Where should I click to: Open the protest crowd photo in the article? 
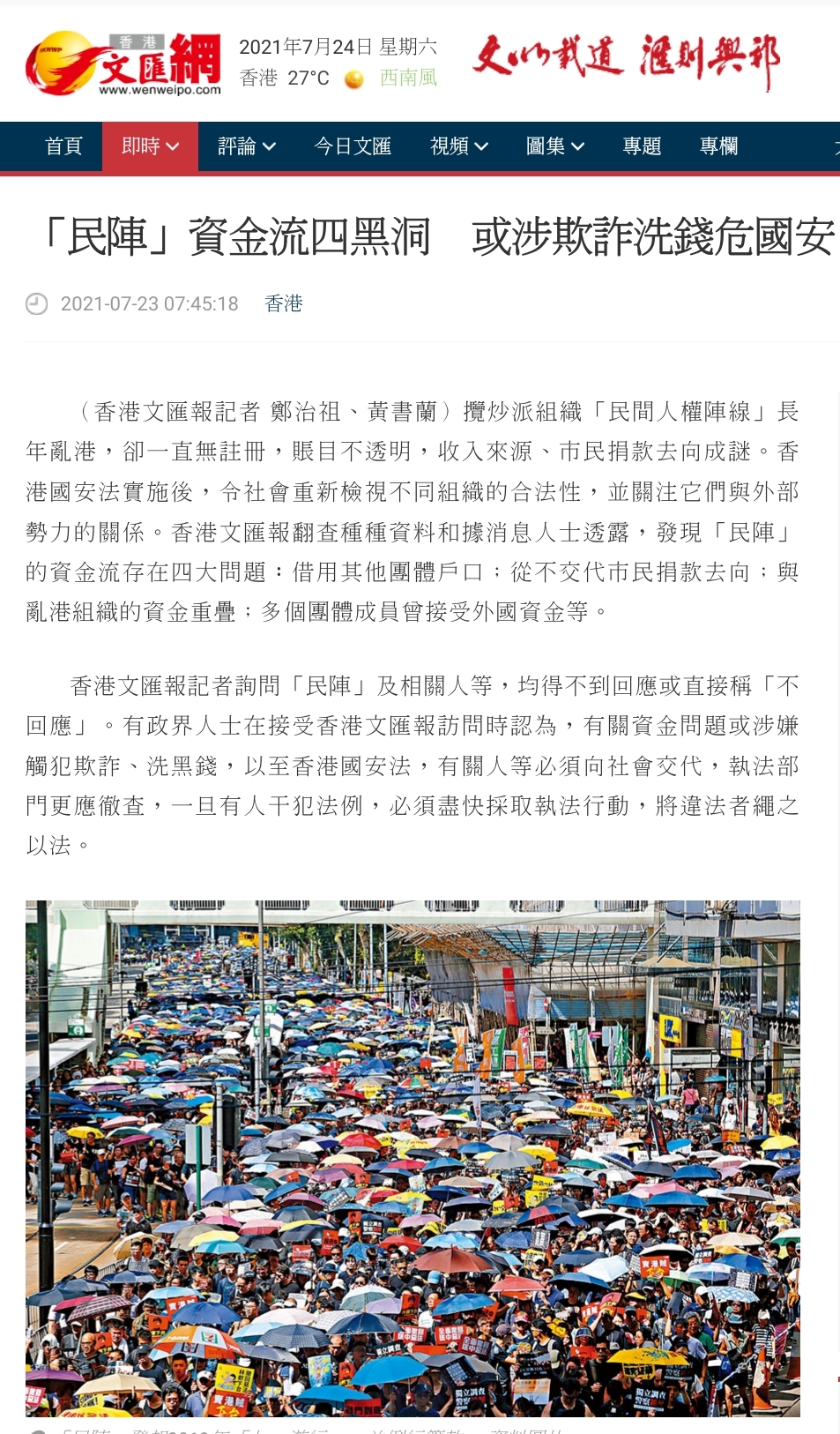pos(413,1157)
